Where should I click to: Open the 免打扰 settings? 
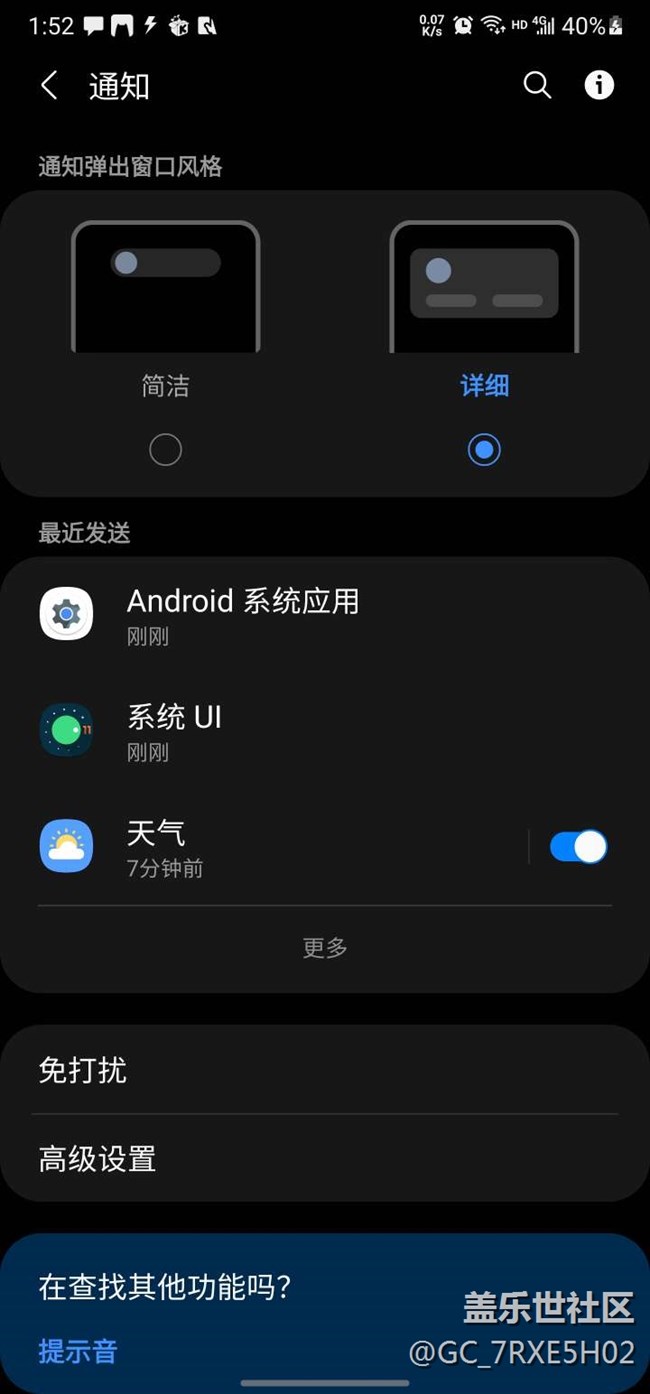[x=325, y=1070]
